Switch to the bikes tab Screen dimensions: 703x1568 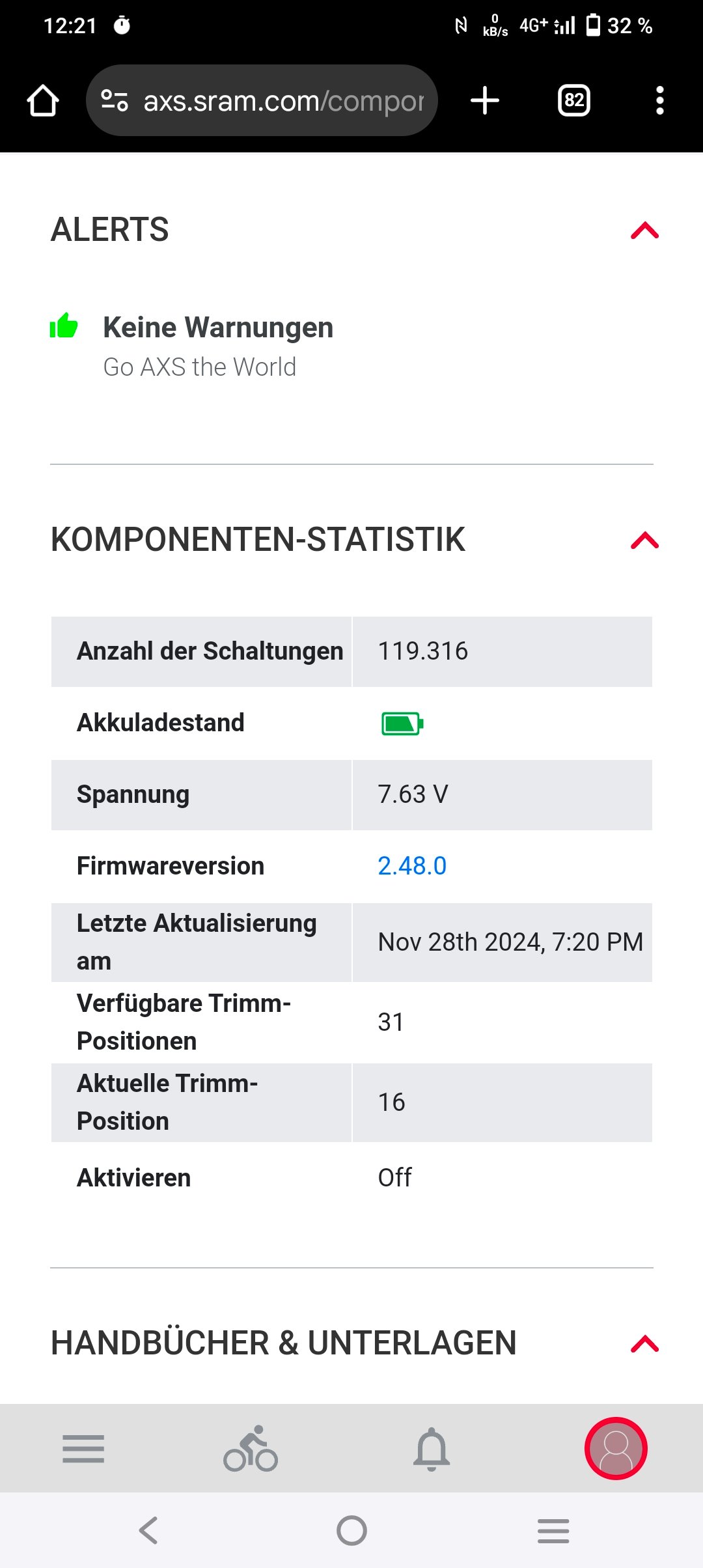(251, 1449)
